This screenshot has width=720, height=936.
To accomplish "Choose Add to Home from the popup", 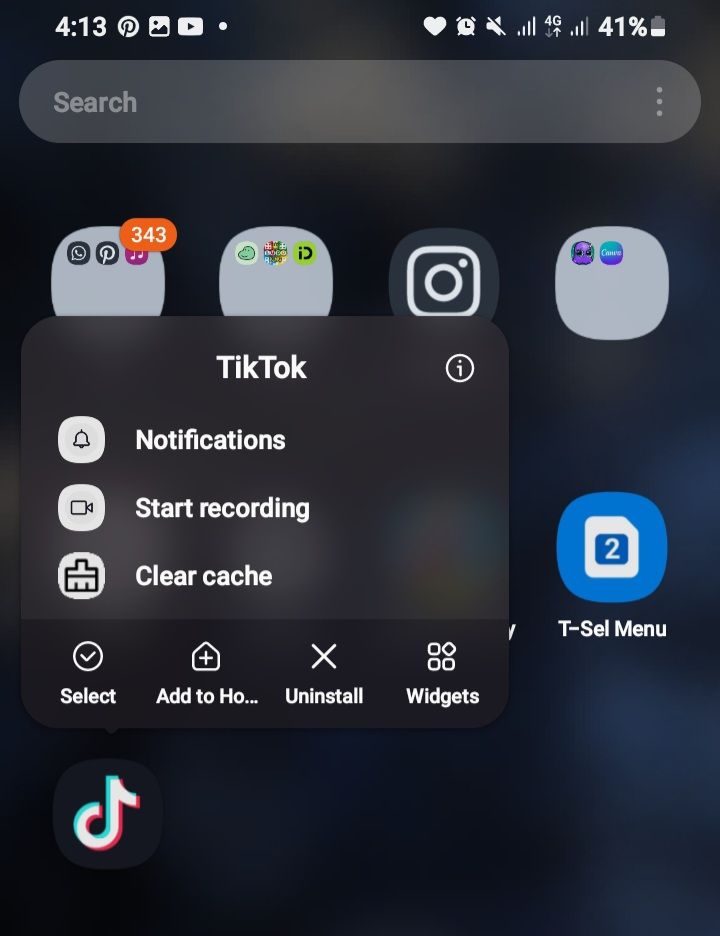I will [x=204, y=670].
